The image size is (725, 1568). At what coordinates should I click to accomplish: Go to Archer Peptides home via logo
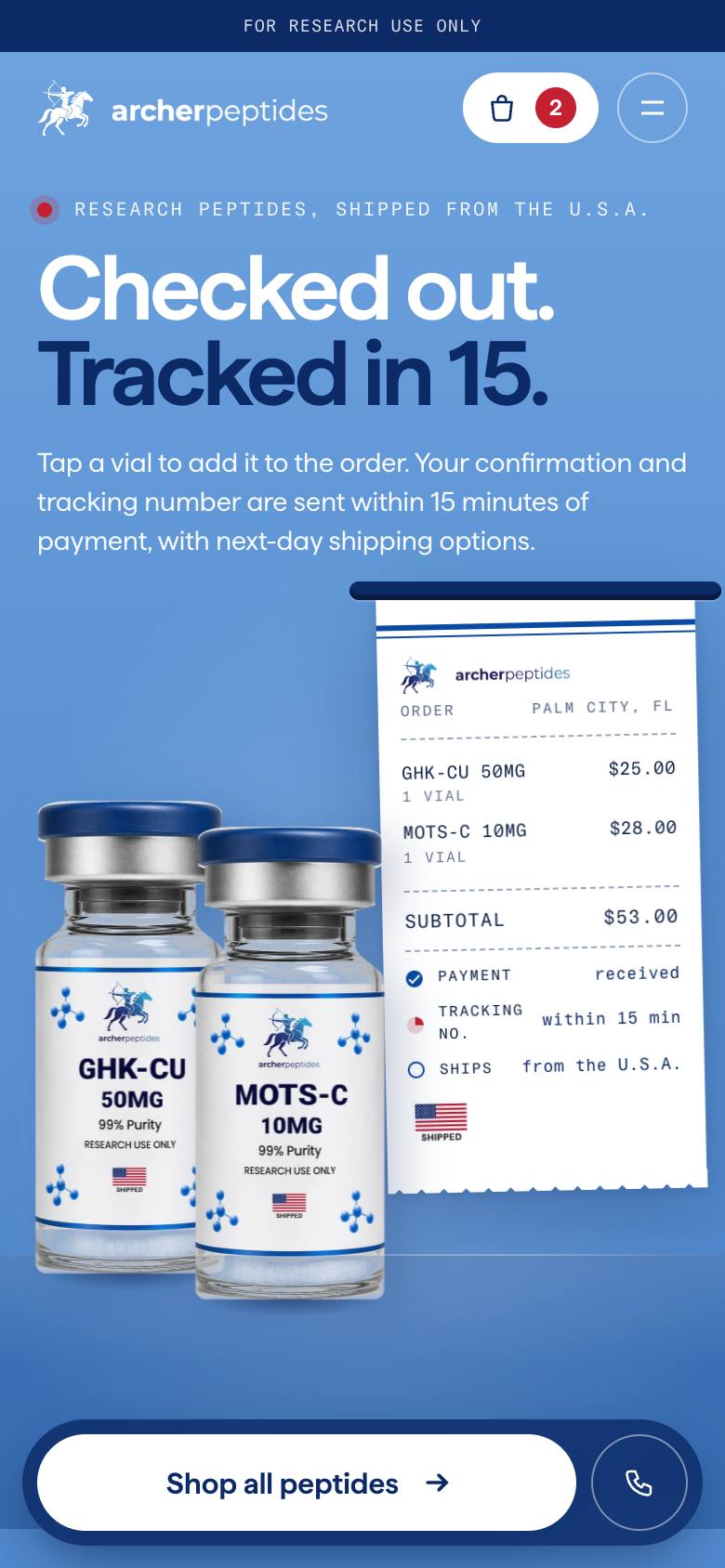[182, 110]
